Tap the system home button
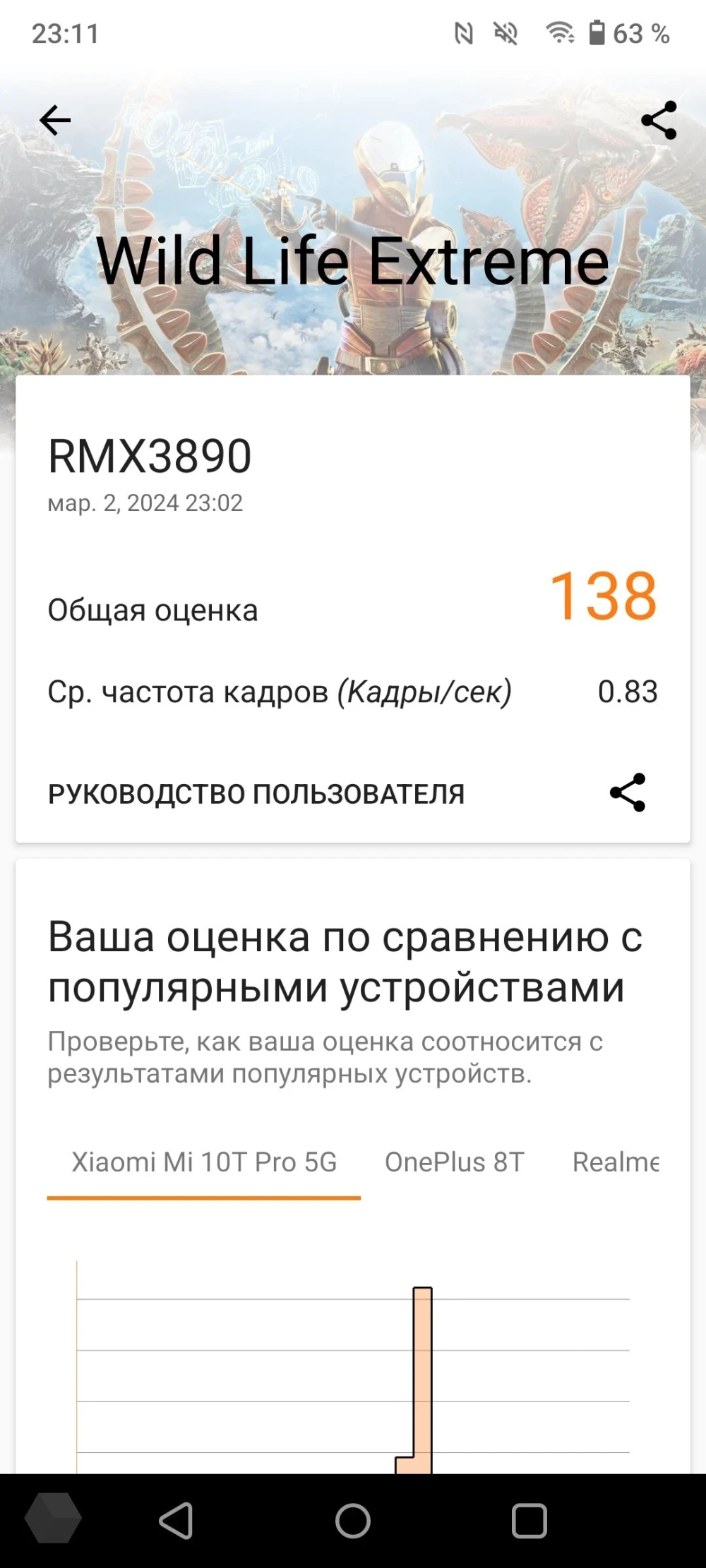 (x=353, y=1521)
